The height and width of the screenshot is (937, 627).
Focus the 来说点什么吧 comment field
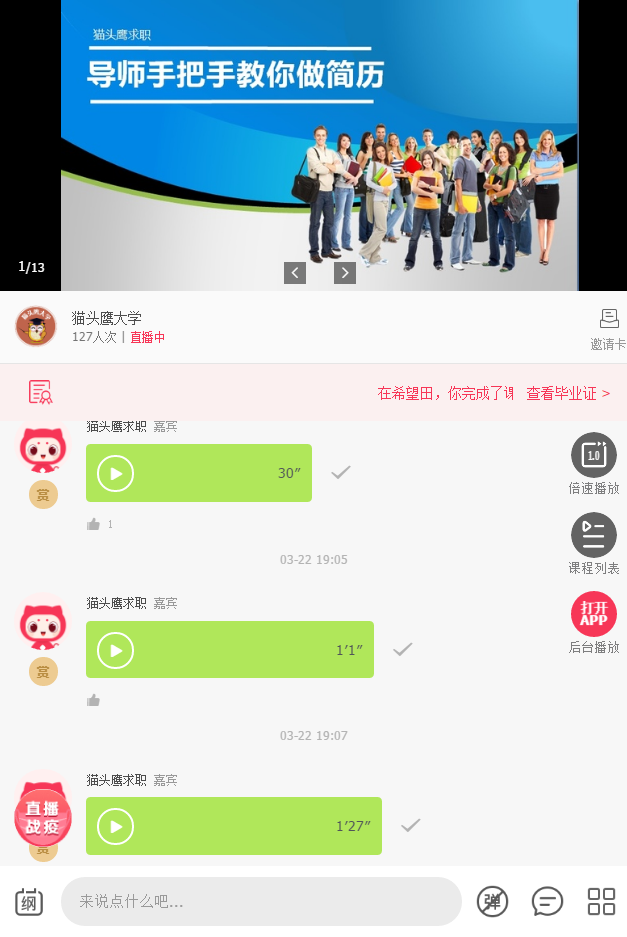[x=260, y=902]
